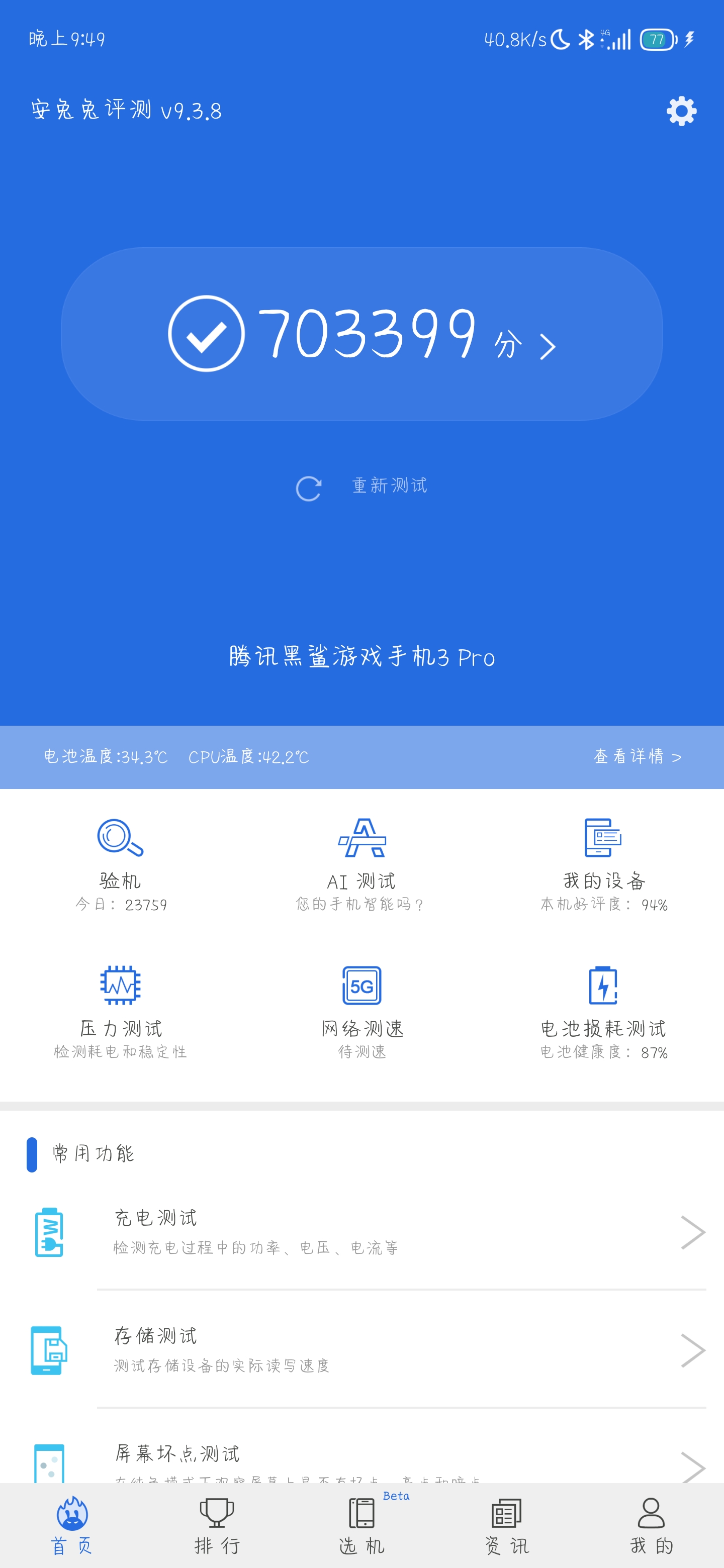724x1568 pixels.
Task: Open the 网络测速 5G speed test
Action: coord(361,1012)
